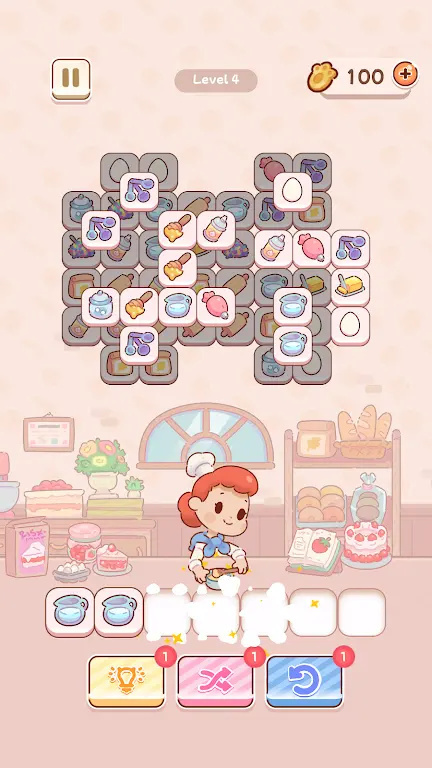The image size is (432, 768).
Task: Shuffle the tiles with the pink booster
Action: click(216, 682)
